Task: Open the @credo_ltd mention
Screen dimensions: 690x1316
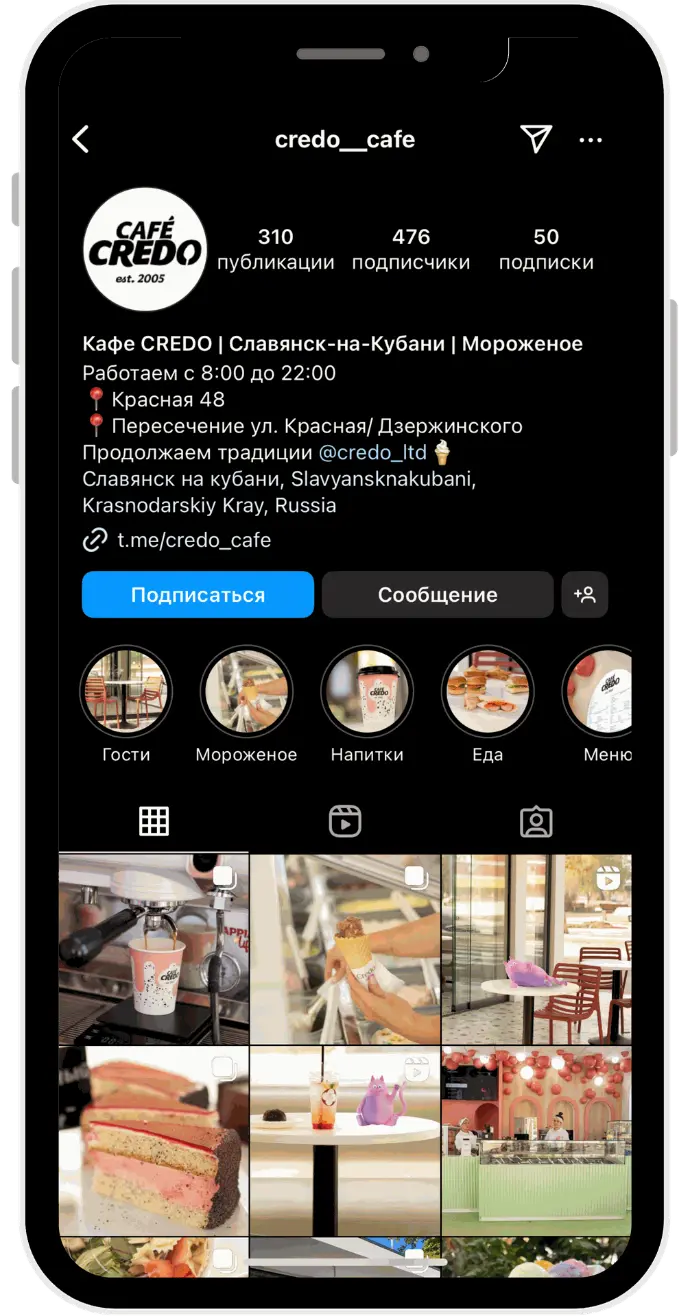Action: tap(373, 453)
